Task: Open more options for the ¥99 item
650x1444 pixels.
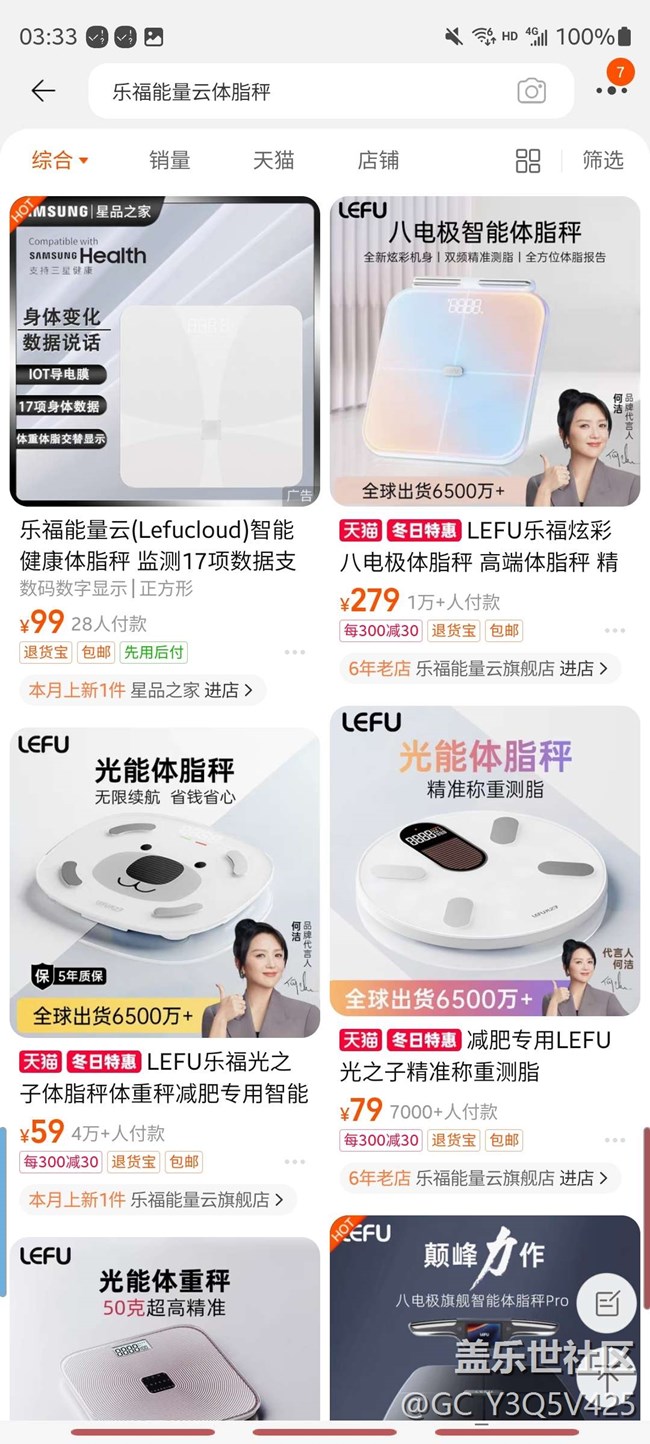Action: click(x=294, y=652)
